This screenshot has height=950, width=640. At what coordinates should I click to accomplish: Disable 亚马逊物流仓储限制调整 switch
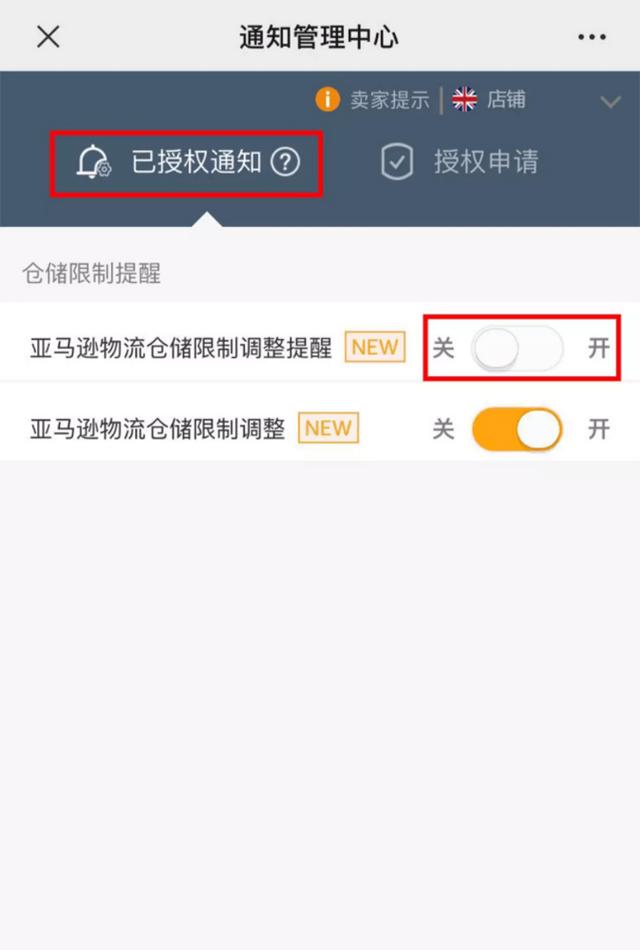tap(517, 429)
